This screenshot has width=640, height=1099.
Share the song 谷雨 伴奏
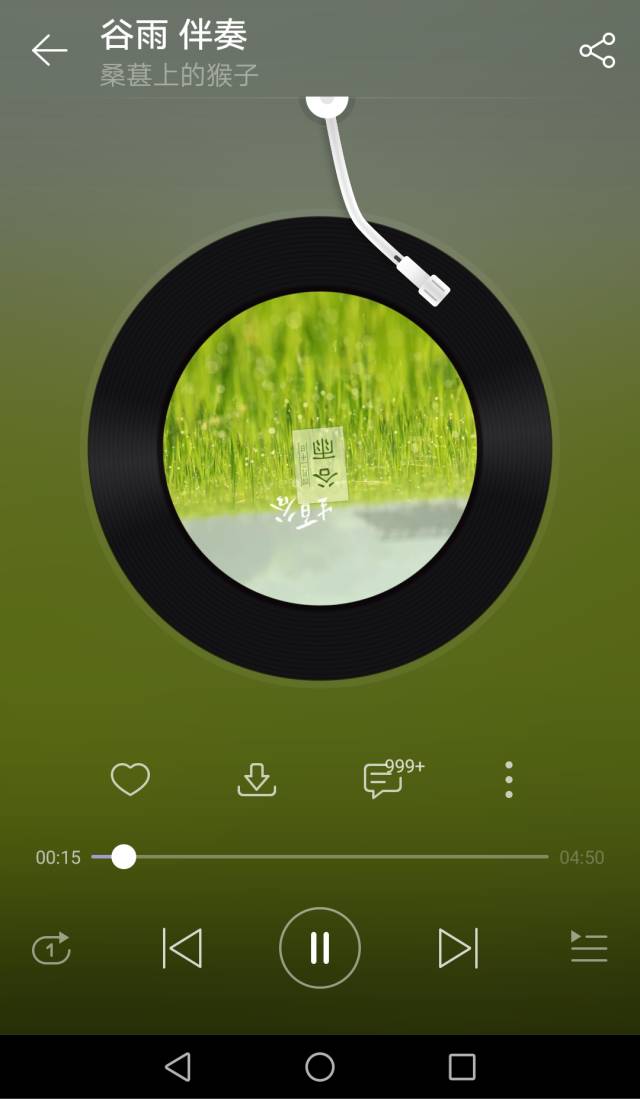coord(597,51)
